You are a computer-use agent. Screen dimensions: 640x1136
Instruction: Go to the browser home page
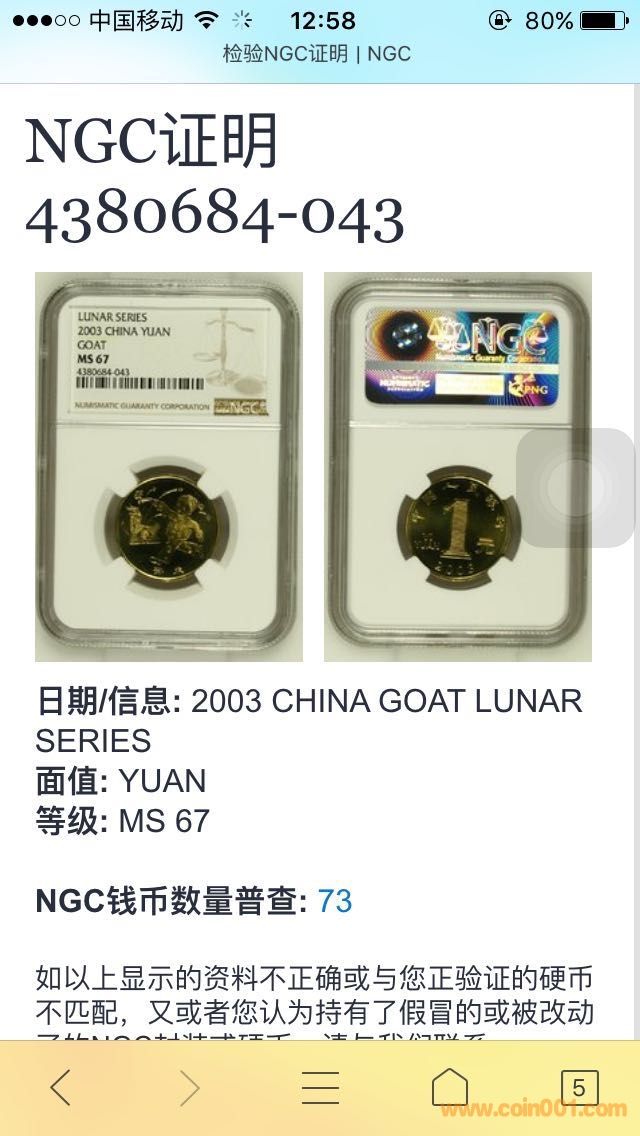tap(449, 1087)
